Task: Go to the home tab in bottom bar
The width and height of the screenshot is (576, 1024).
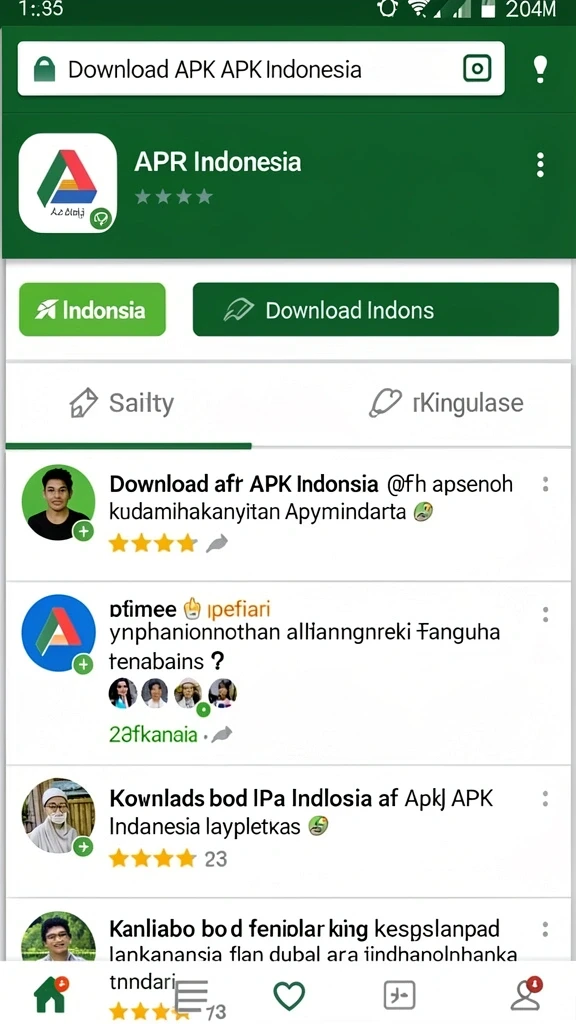Action: [x=51, y=995]
